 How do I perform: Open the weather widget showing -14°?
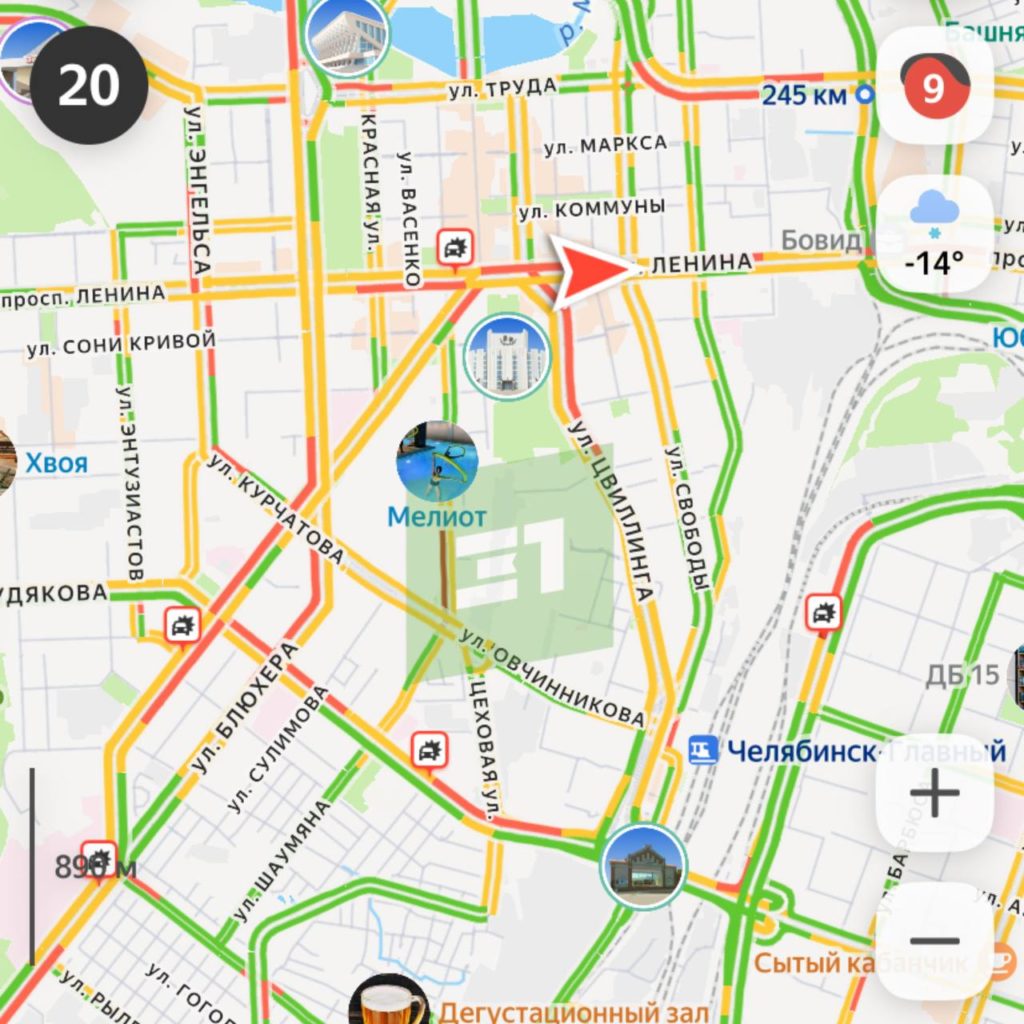[933, 234]
